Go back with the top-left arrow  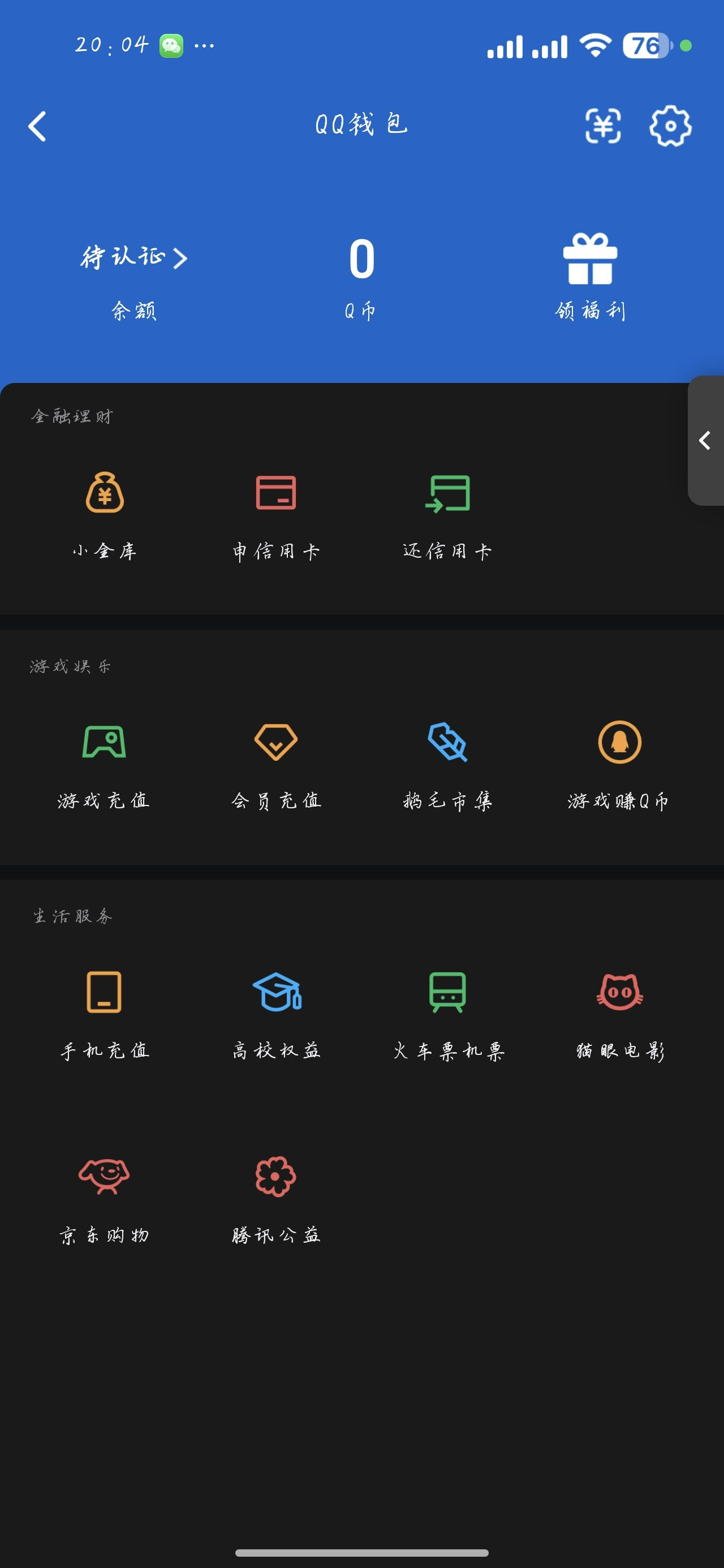(37, 127)
